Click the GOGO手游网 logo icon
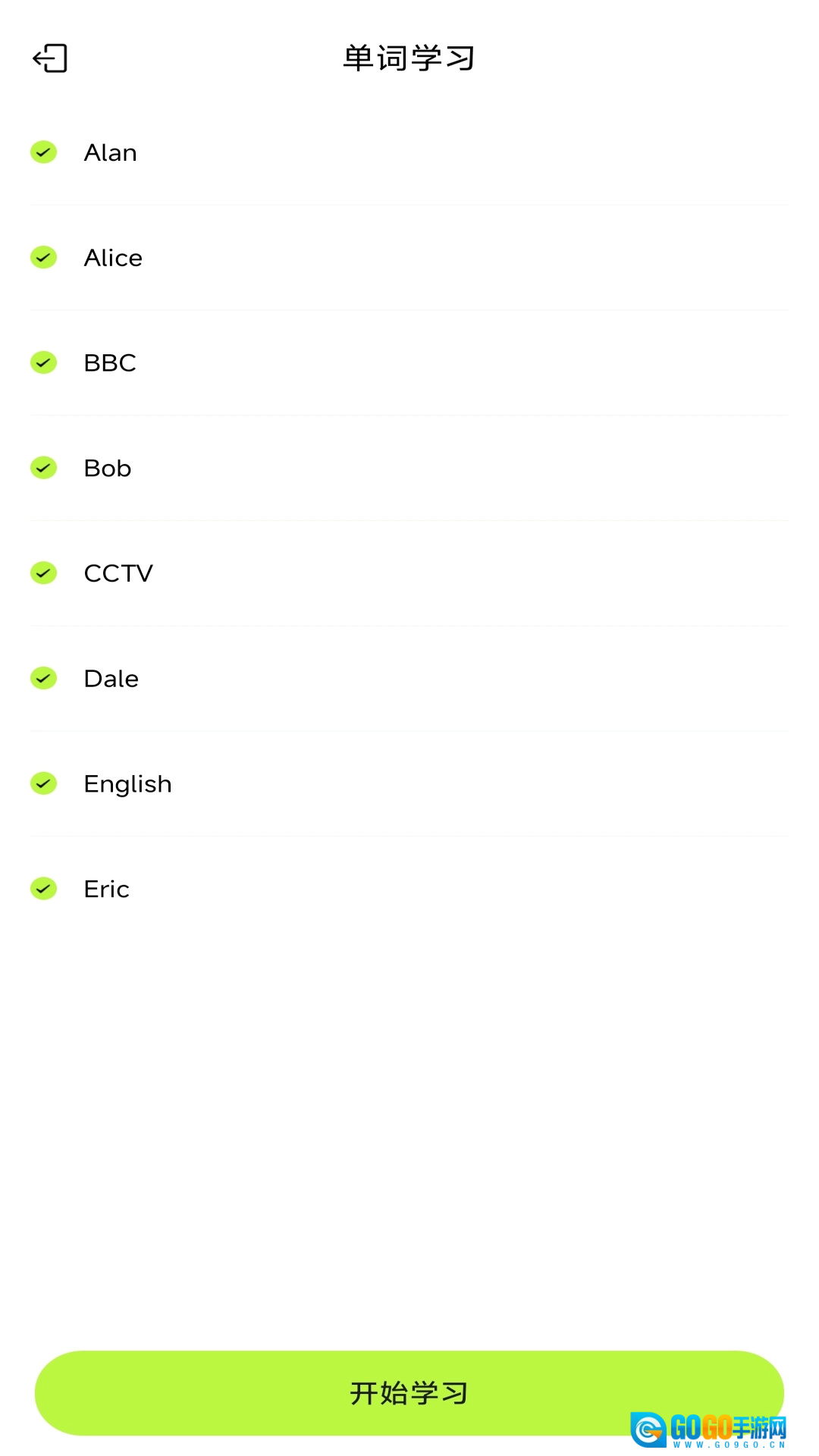The width and height of the screenshot is (819, 1456). pos(651,1428)
